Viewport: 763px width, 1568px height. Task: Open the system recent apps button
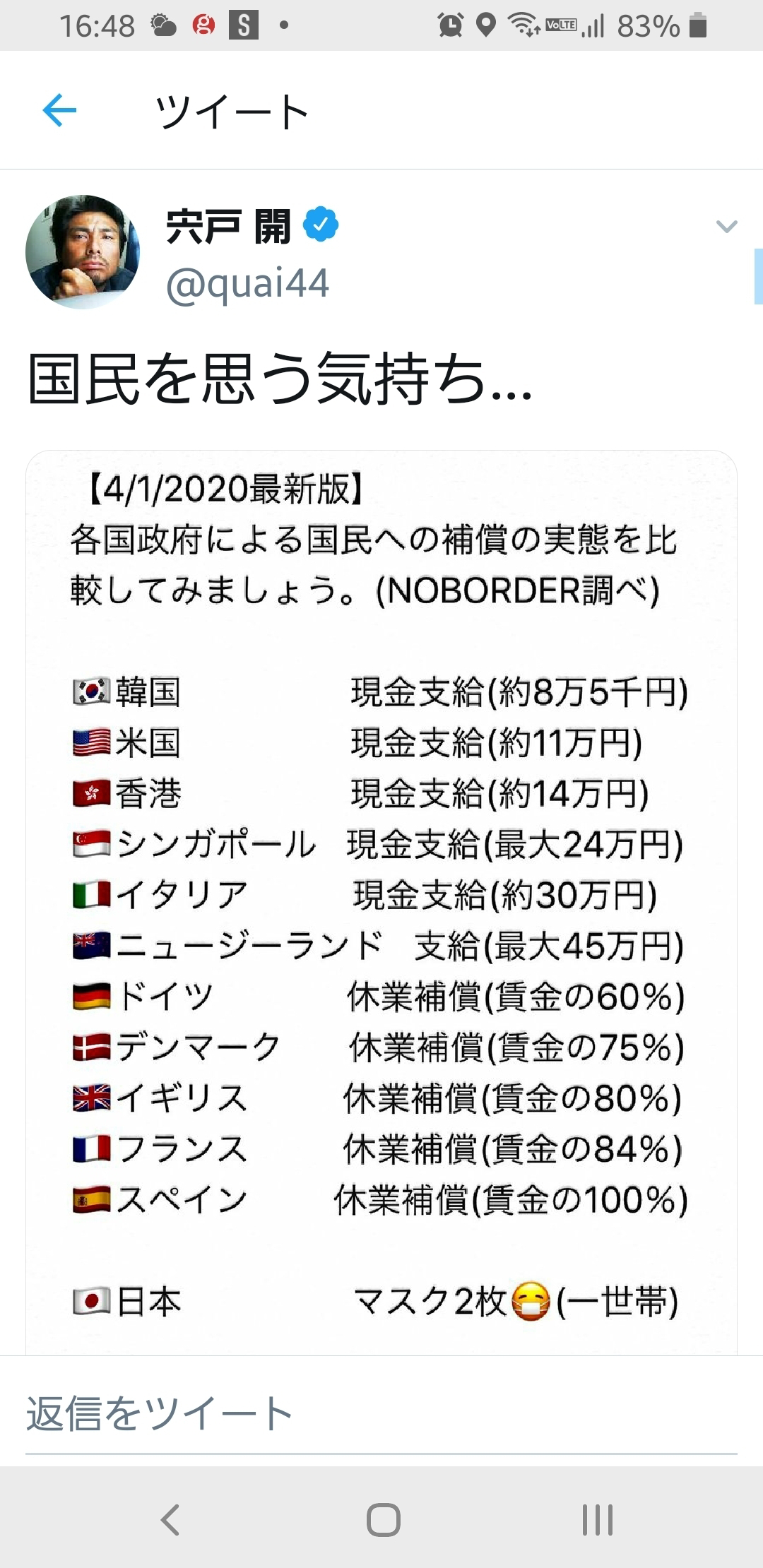click(598, 1519)
